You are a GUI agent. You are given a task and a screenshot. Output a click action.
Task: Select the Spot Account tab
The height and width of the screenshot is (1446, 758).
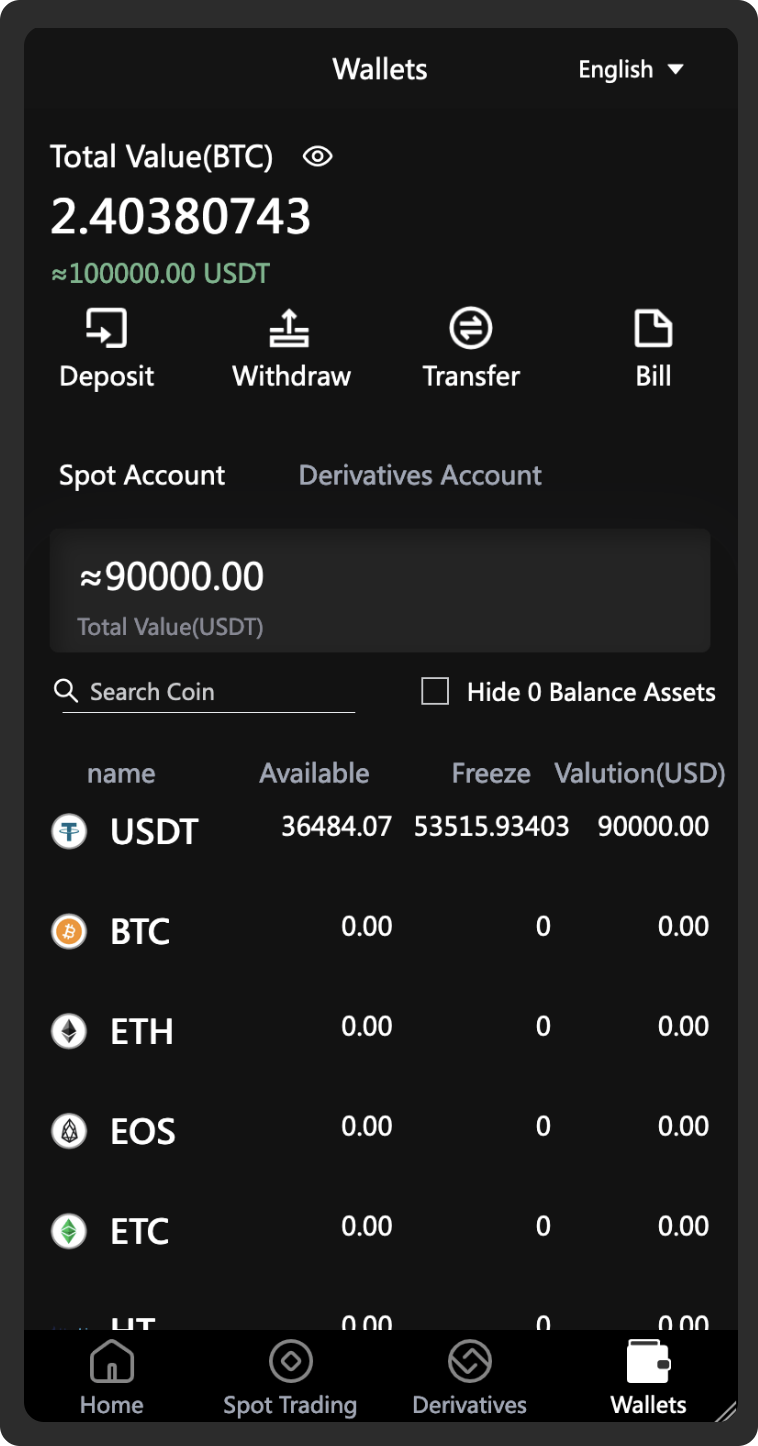[x=142, y=475]
